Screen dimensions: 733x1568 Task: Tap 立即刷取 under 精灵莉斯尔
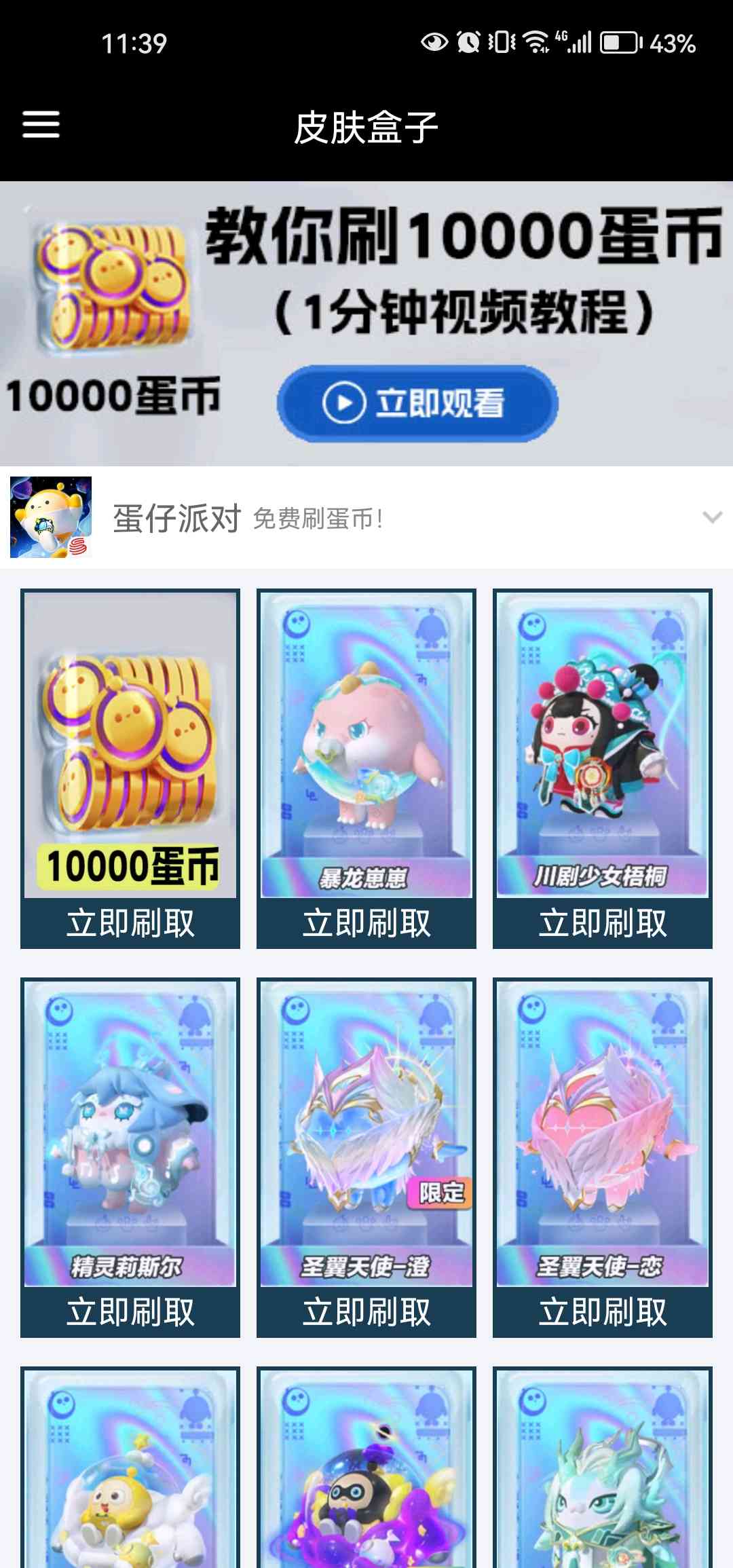pyautogui.click(x=130, y=1312)
